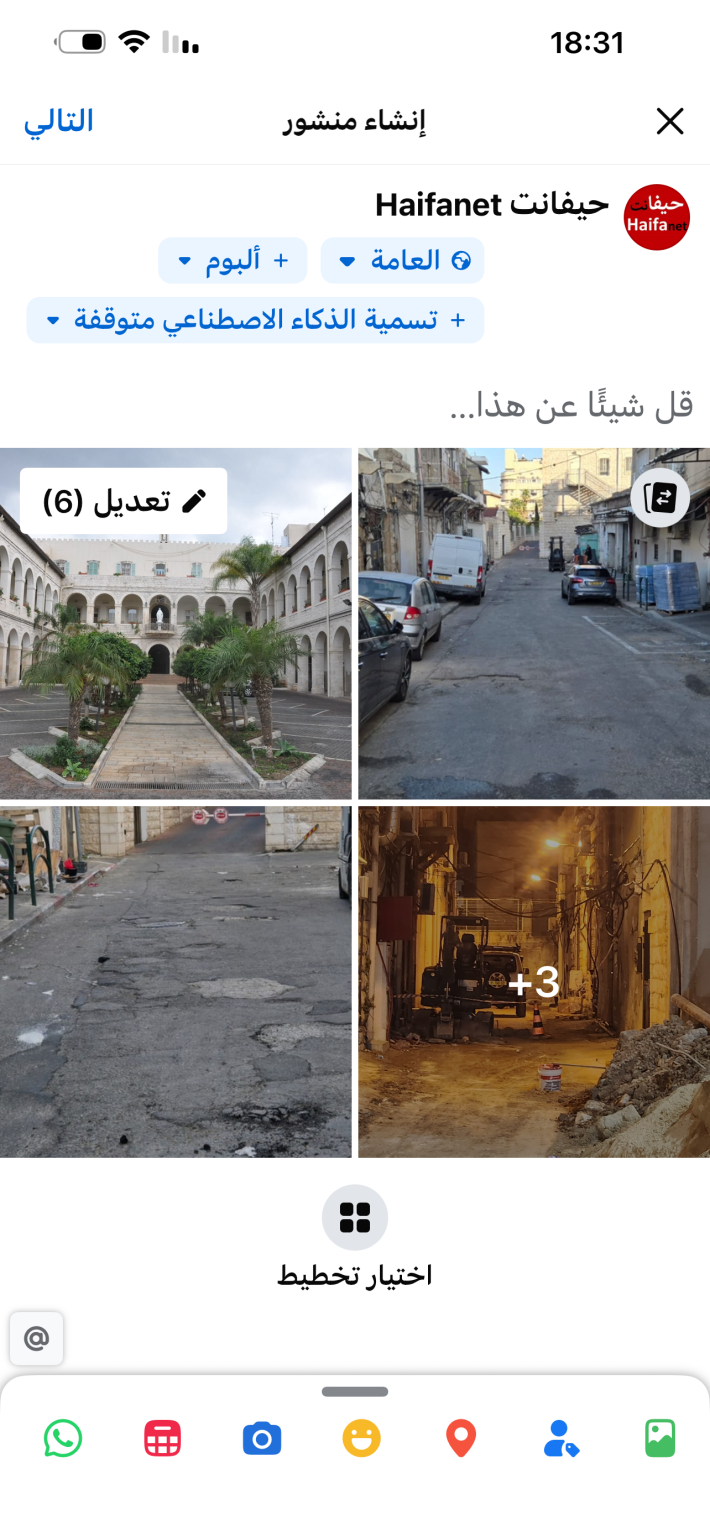Tag people in the post
Screen dimensions: 710x1536
[560, 1439]
